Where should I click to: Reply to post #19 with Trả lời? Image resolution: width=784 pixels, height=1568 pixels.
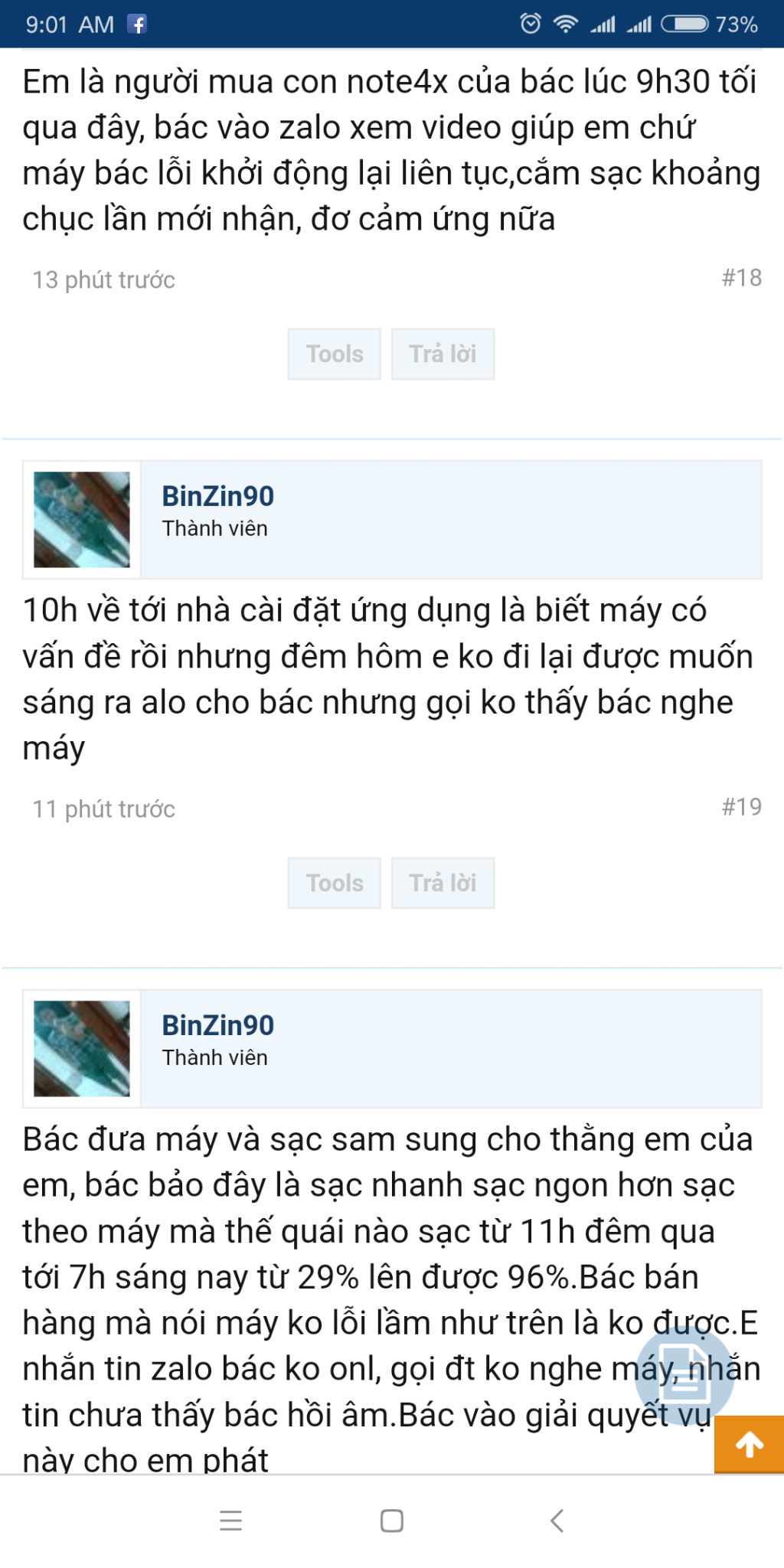coord(443,883)
